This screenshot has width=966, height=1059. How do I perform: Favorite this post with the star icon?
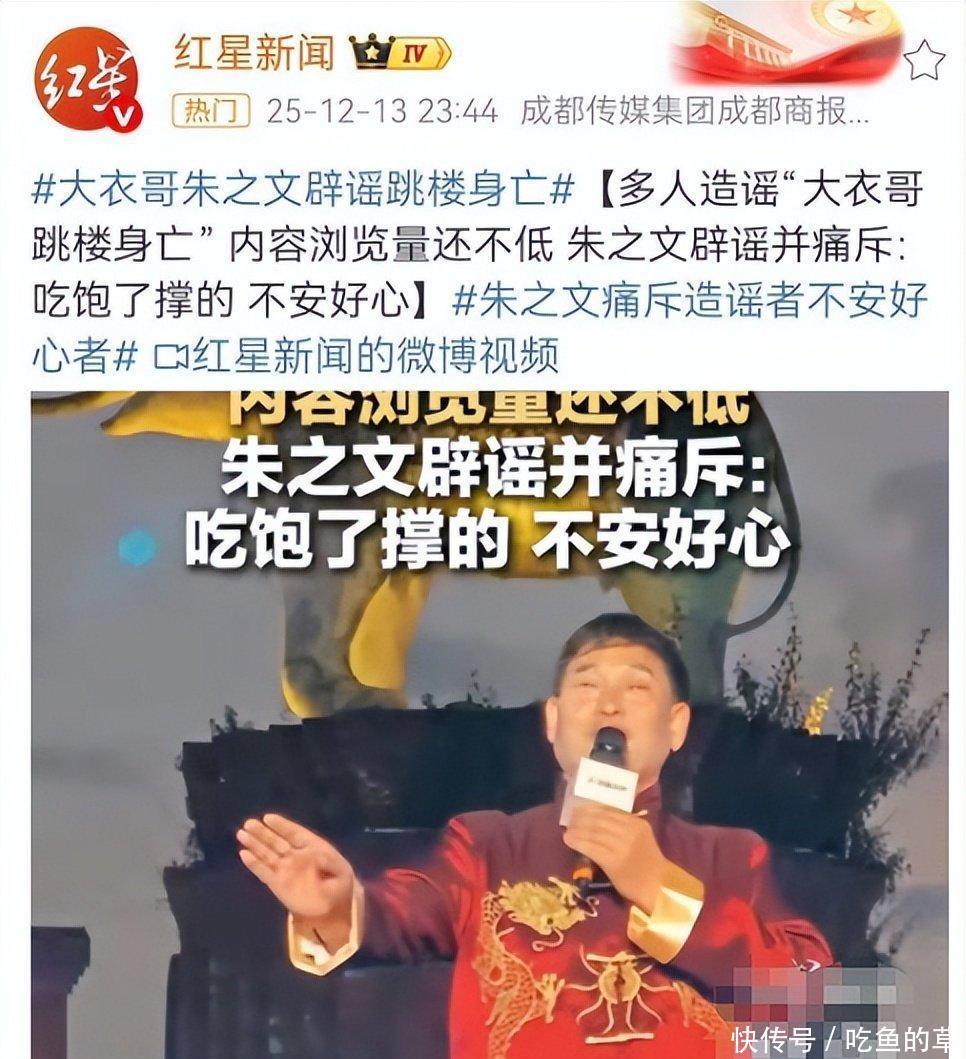point(923,62)
